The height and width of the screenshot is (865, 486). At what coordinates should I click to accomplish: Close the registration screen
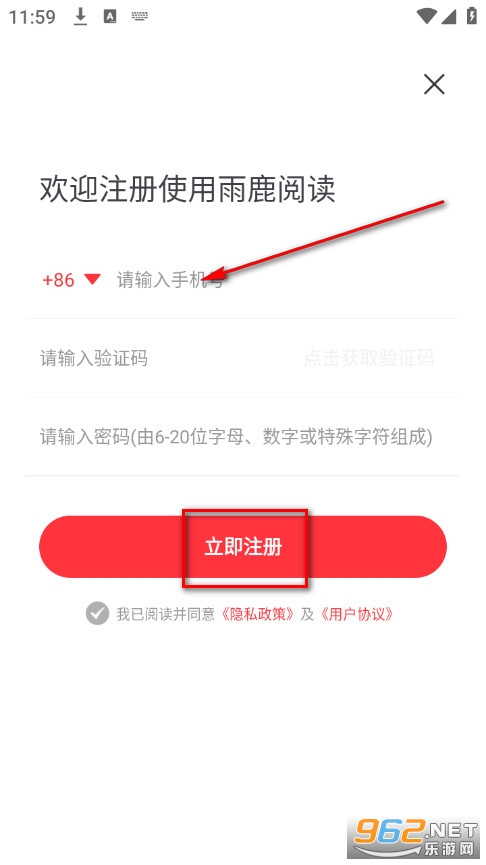click(434, 84)
